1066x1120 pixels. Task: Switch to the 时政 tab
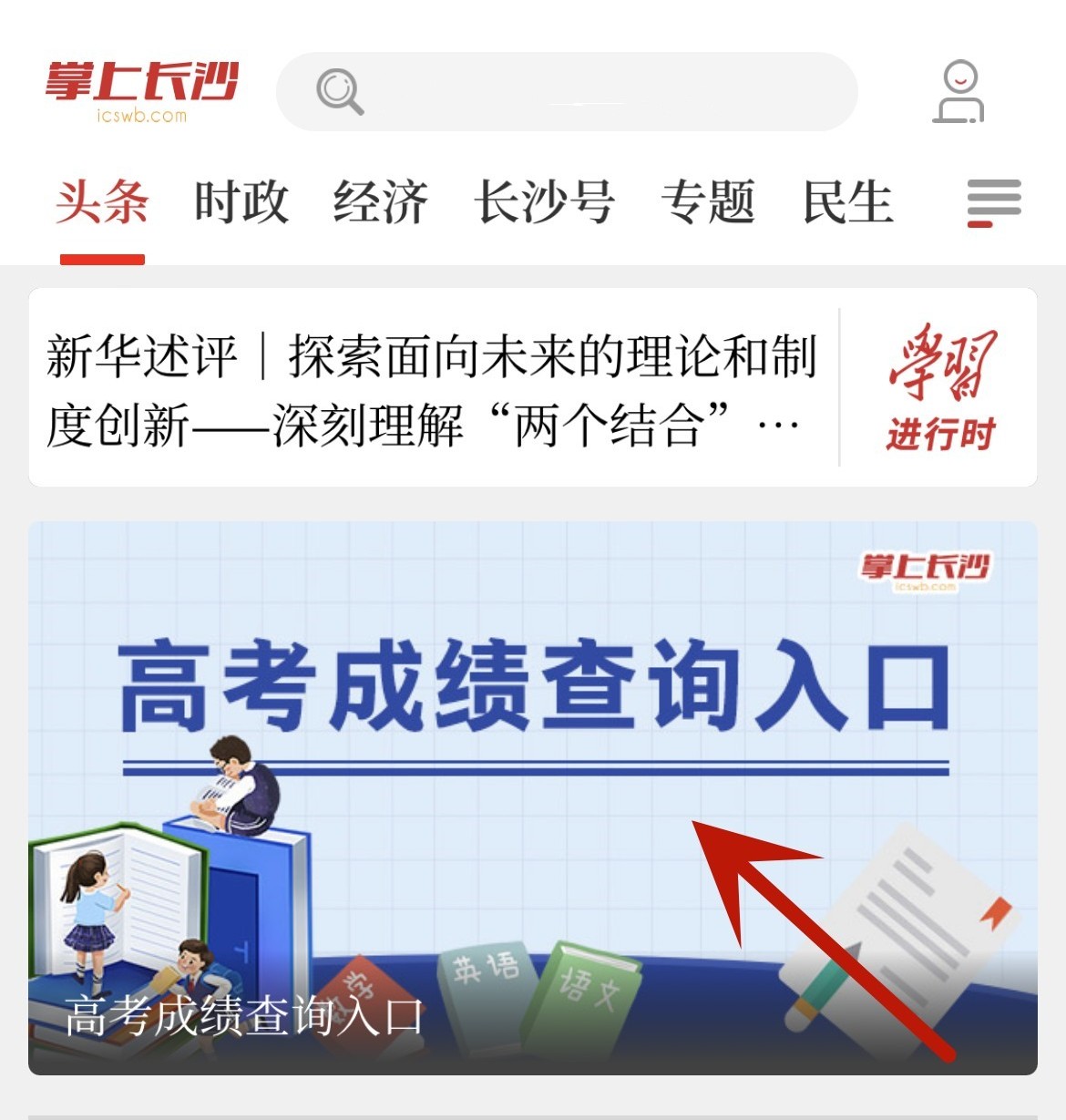[241, 201]
